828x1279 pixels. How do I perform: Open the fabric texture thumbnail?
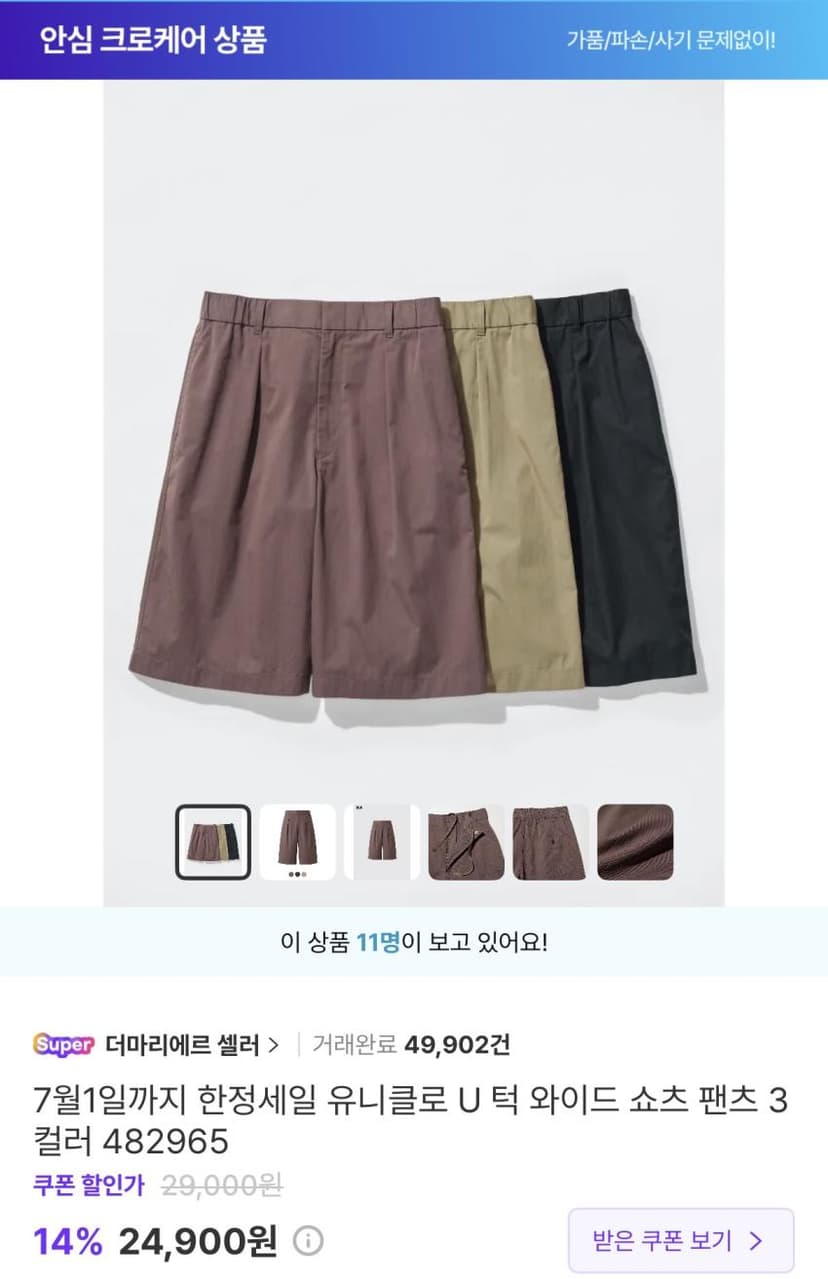click(x=635, y=842)
